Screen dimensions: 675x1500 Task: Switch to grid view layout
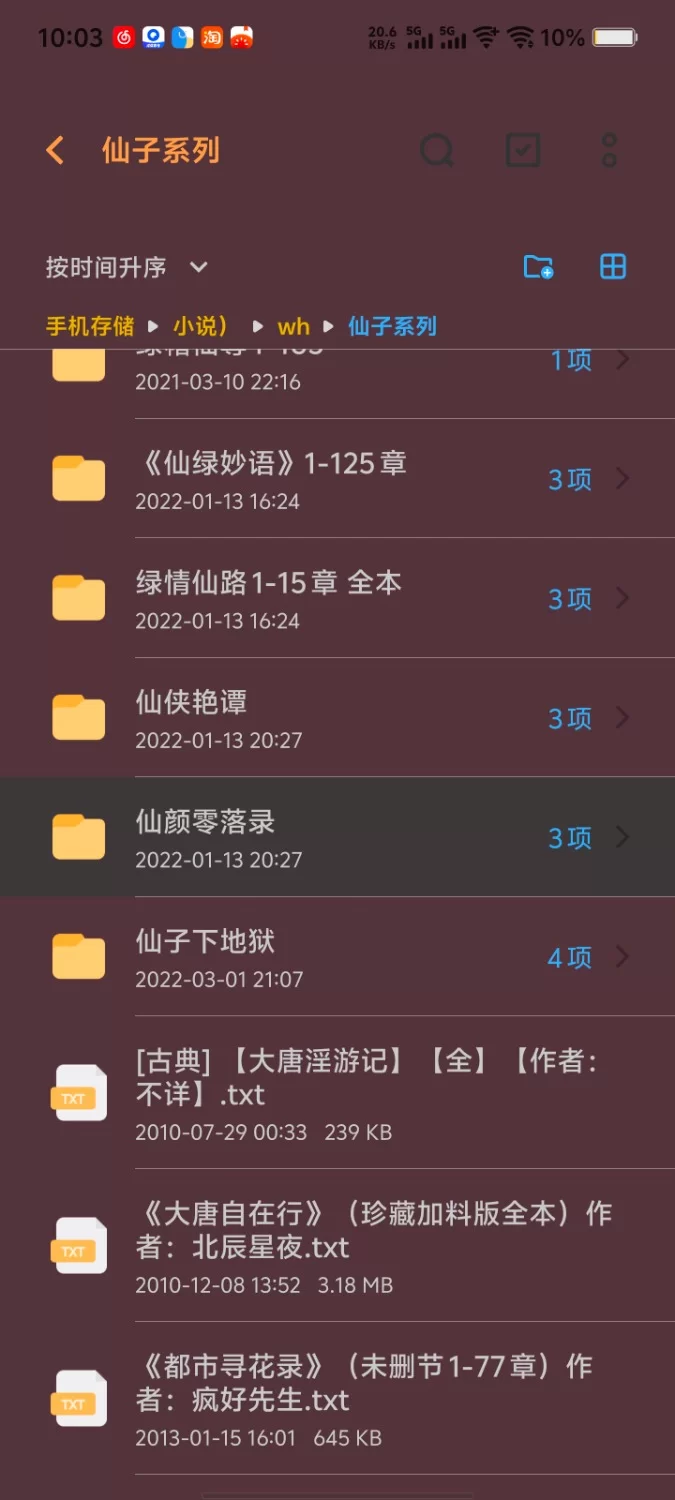[613, 267]
